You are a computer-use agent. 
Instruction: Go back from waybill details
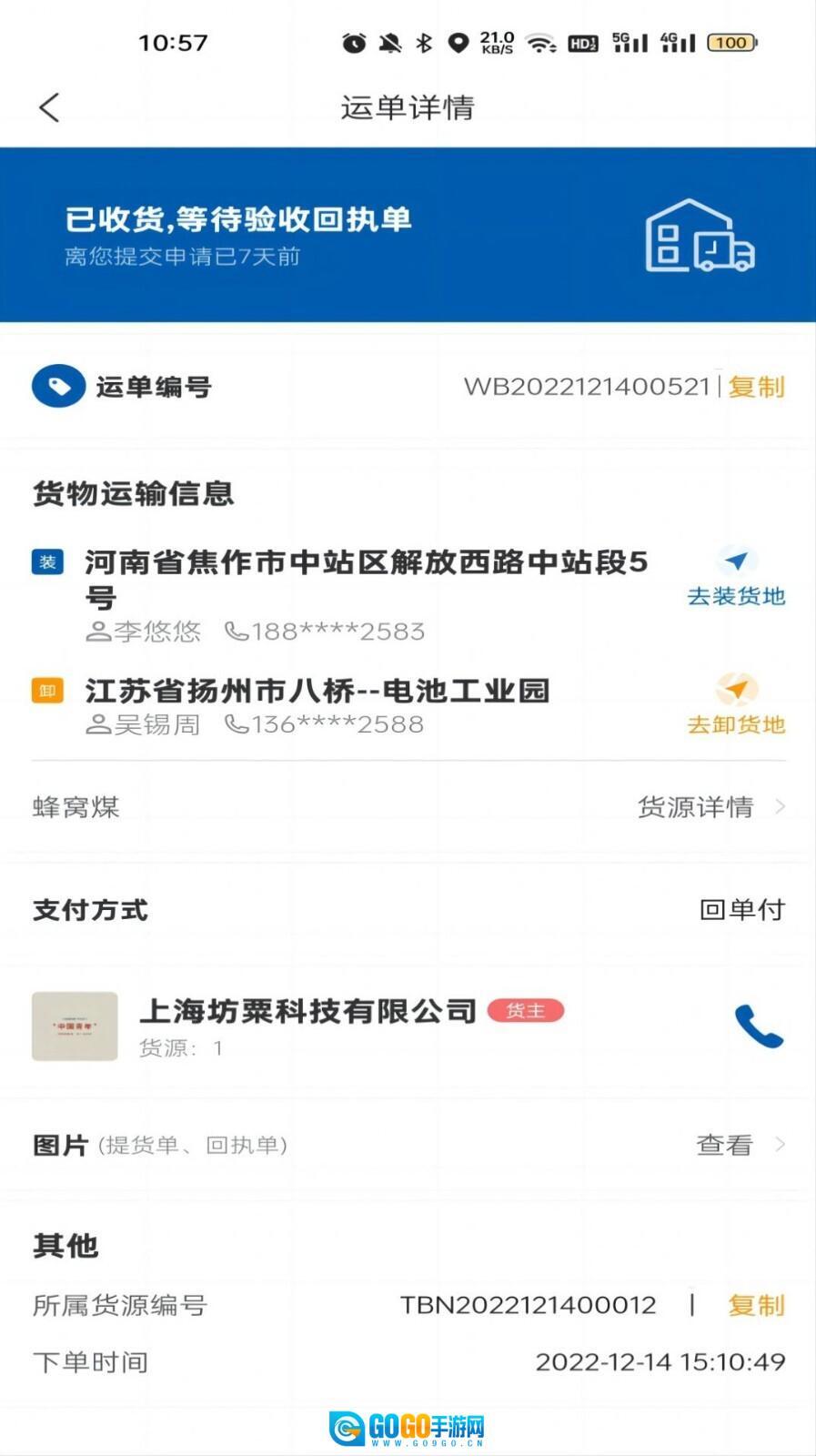pos(50,107)
